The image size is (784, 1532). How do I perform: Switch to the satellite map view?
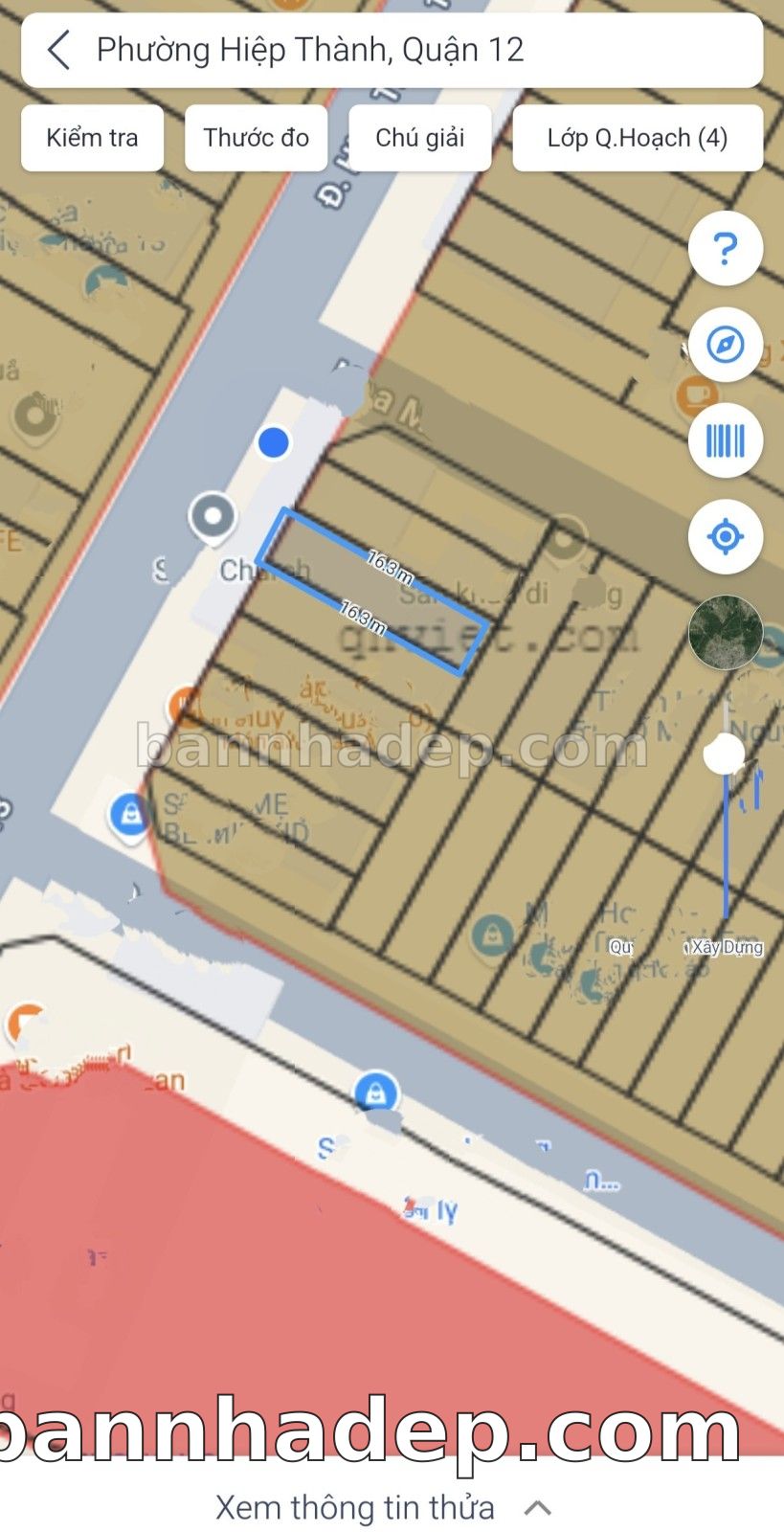pos(726,632)
